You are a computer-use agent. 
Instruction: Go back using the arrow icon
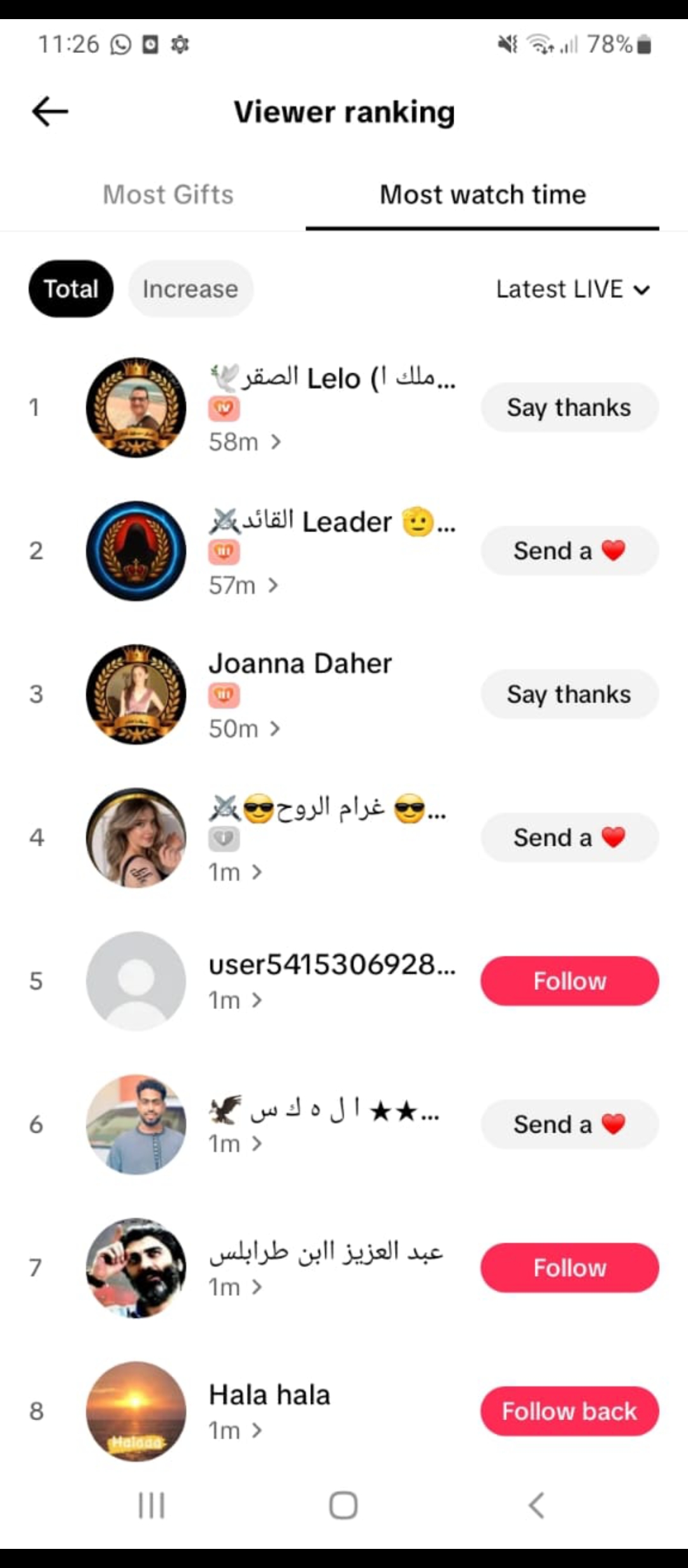pos(50,112)
